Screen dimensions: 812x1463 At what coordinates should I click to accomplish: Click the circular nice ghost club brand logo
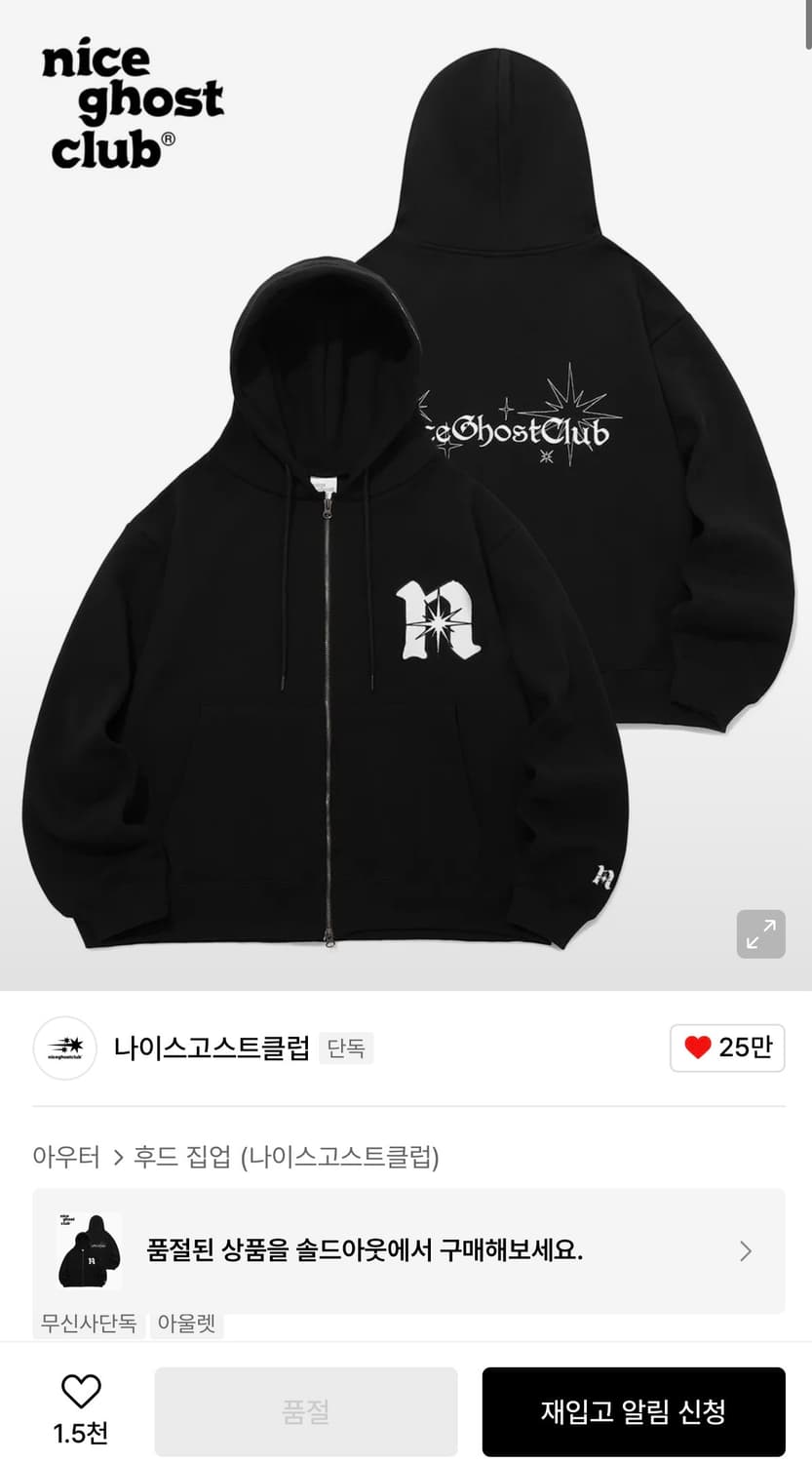point(64,1048)
